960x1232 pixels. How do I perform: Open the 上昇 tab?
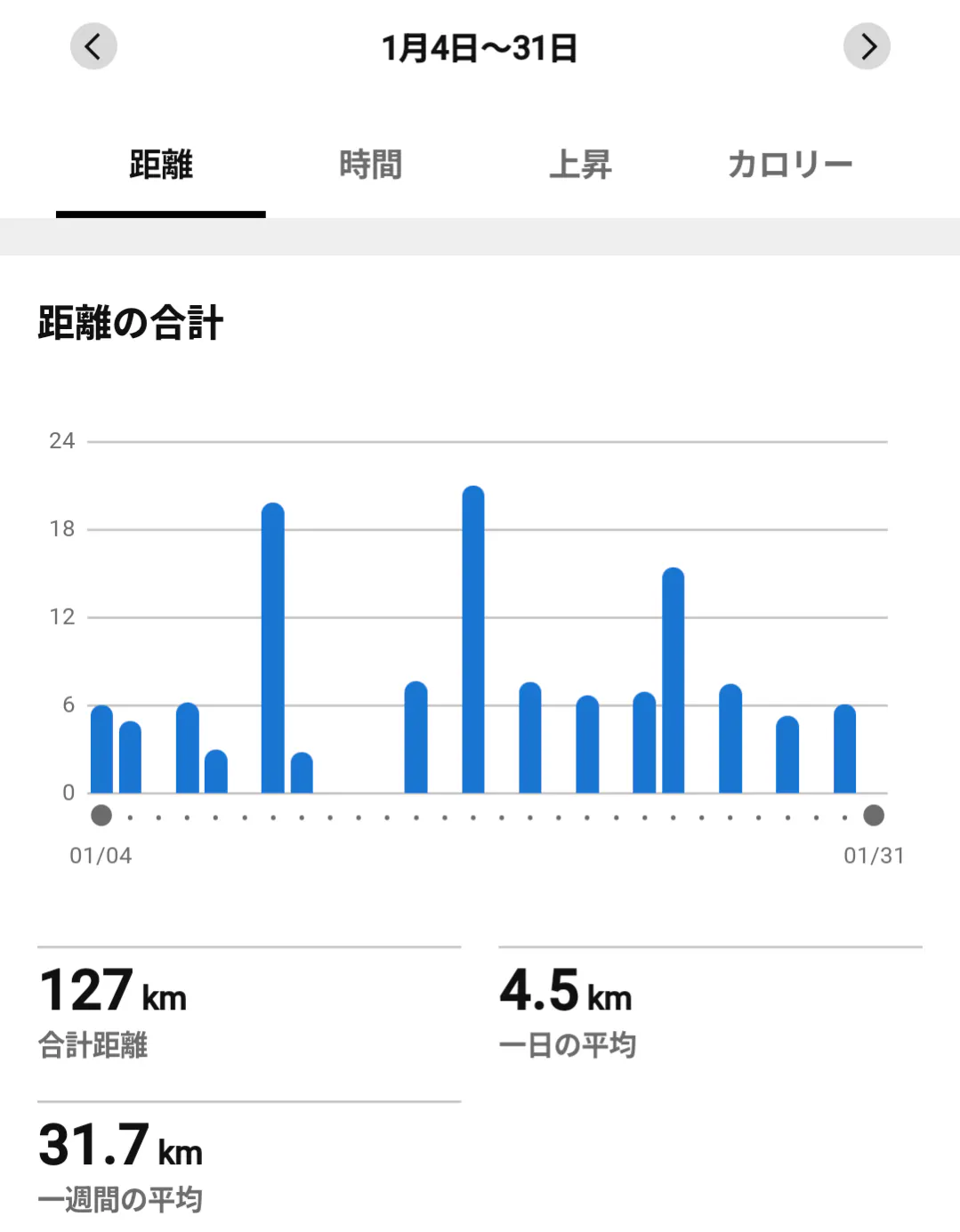(580, 165)
